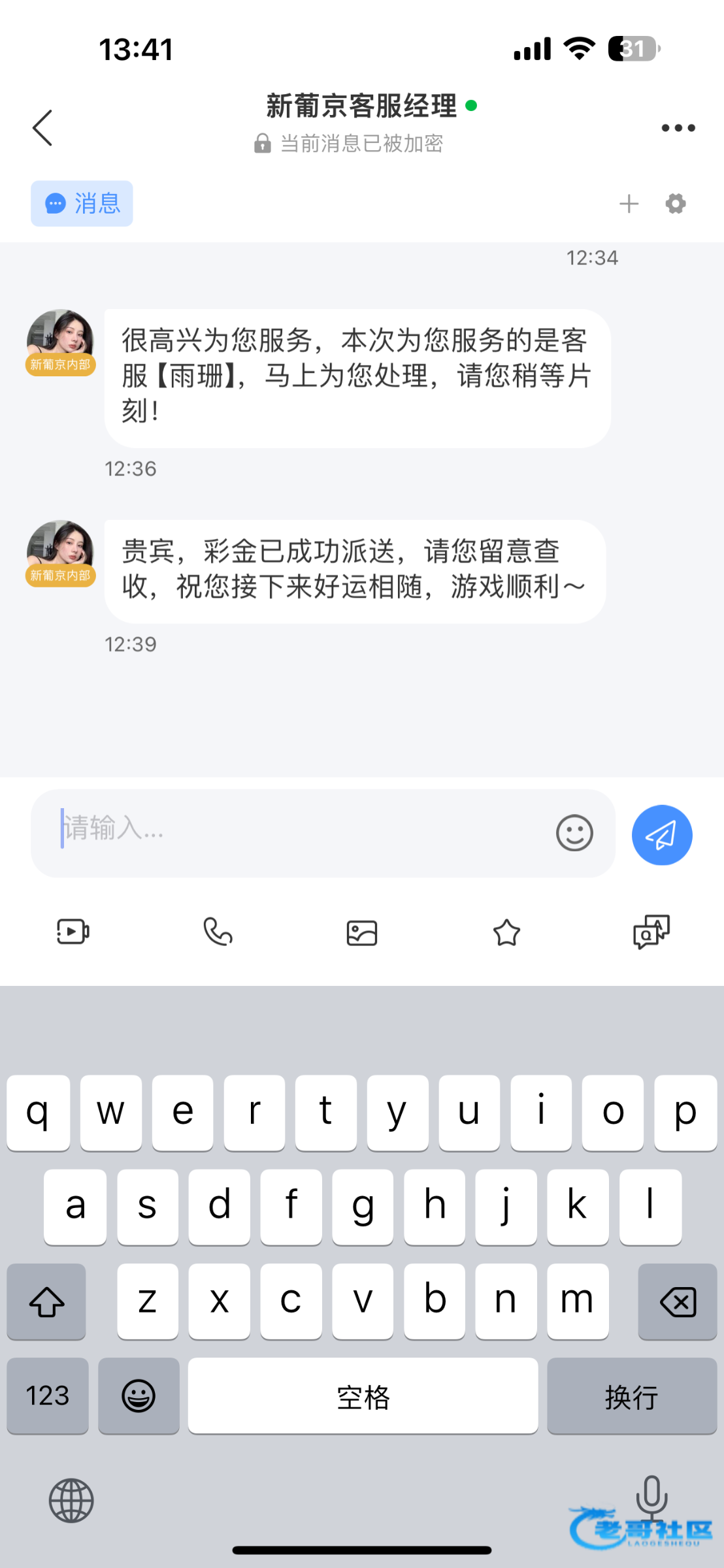Start a voice call
724x1568 pixels.
[218, 932]
